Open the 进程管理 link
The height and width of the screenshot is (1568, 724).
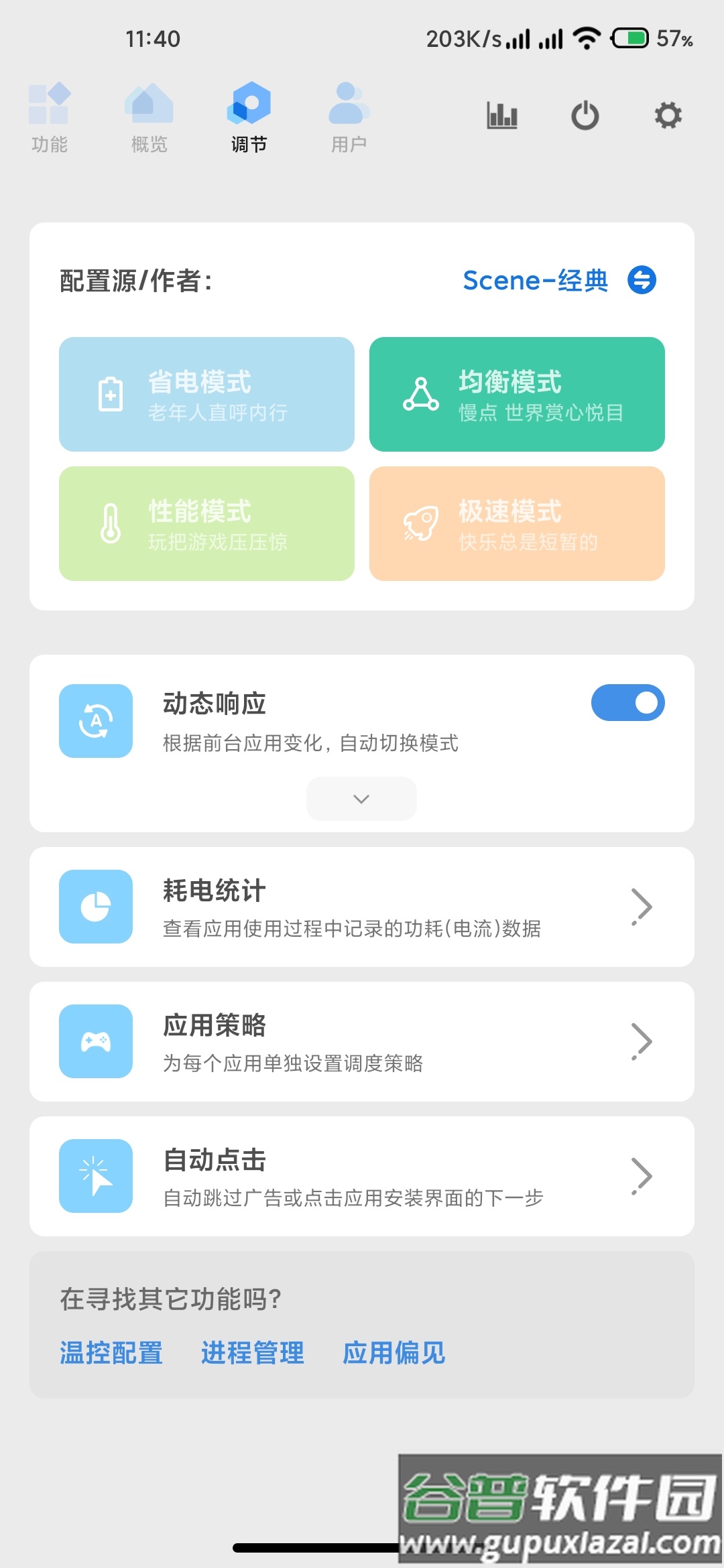pos(253,1352)
